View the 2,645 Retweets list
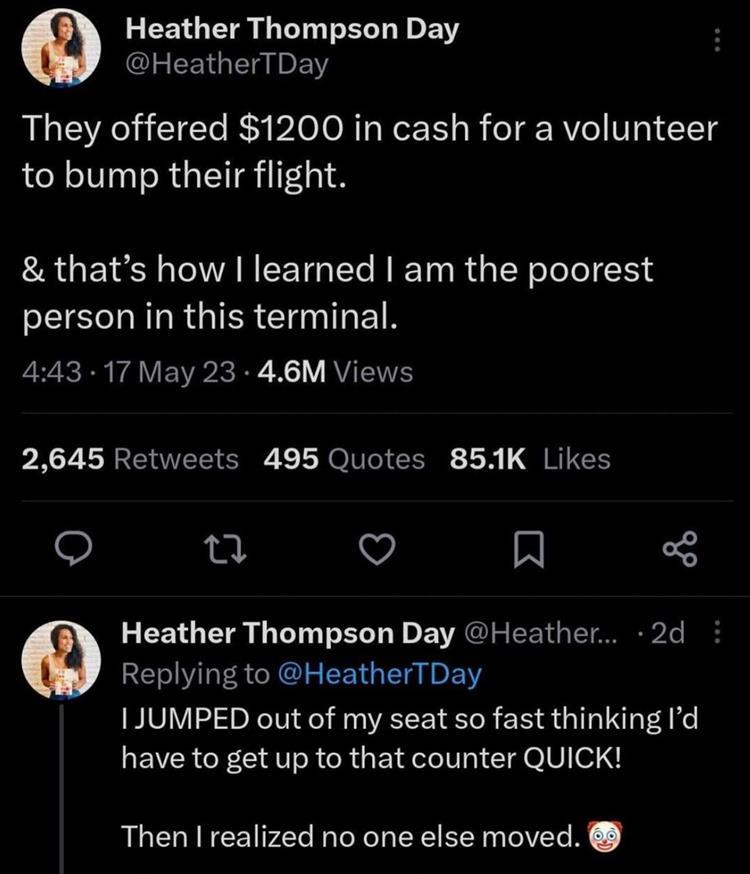Screen dimensions: 750x874 pos(130,459)
